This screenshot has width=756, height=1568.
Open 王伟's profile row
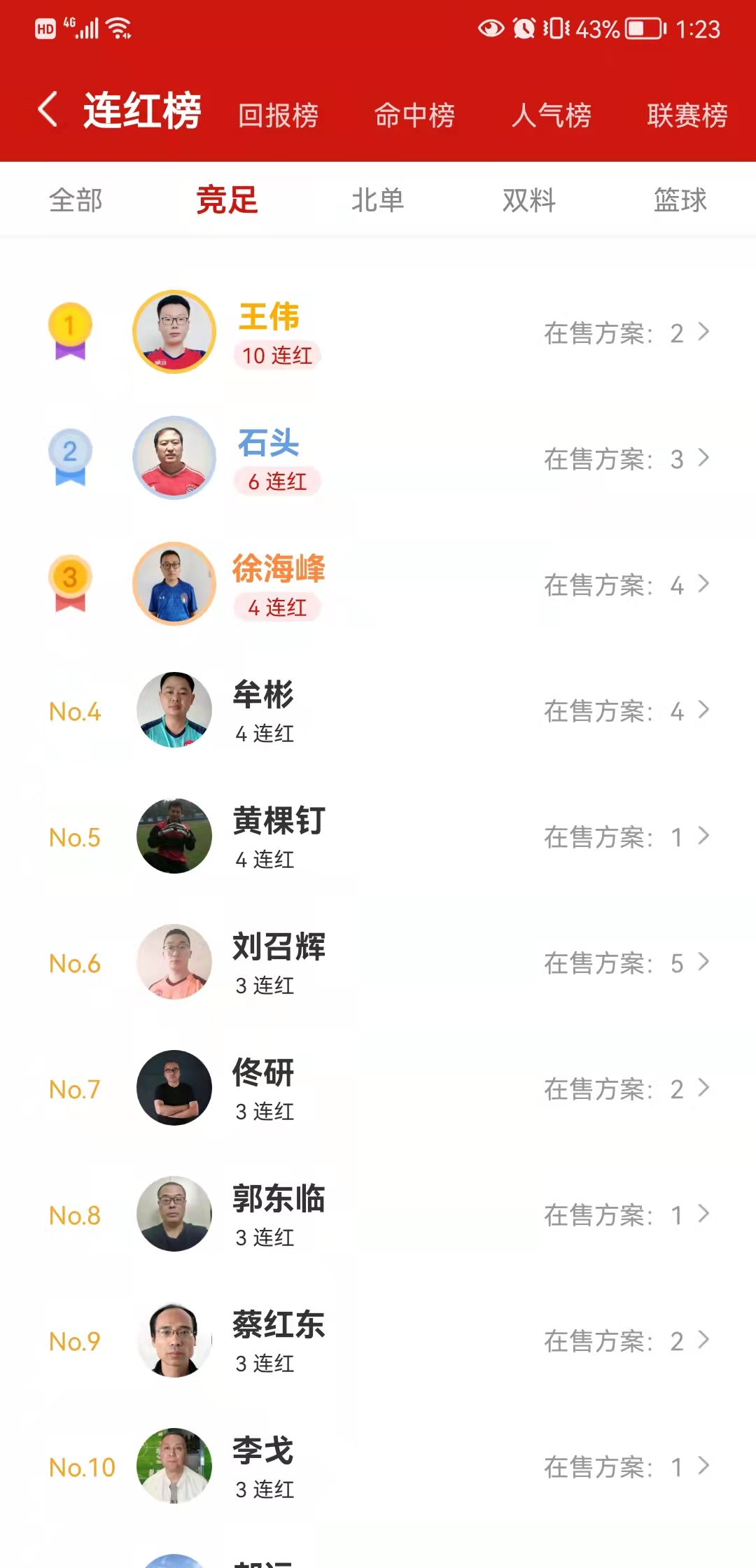coord(378,332)
